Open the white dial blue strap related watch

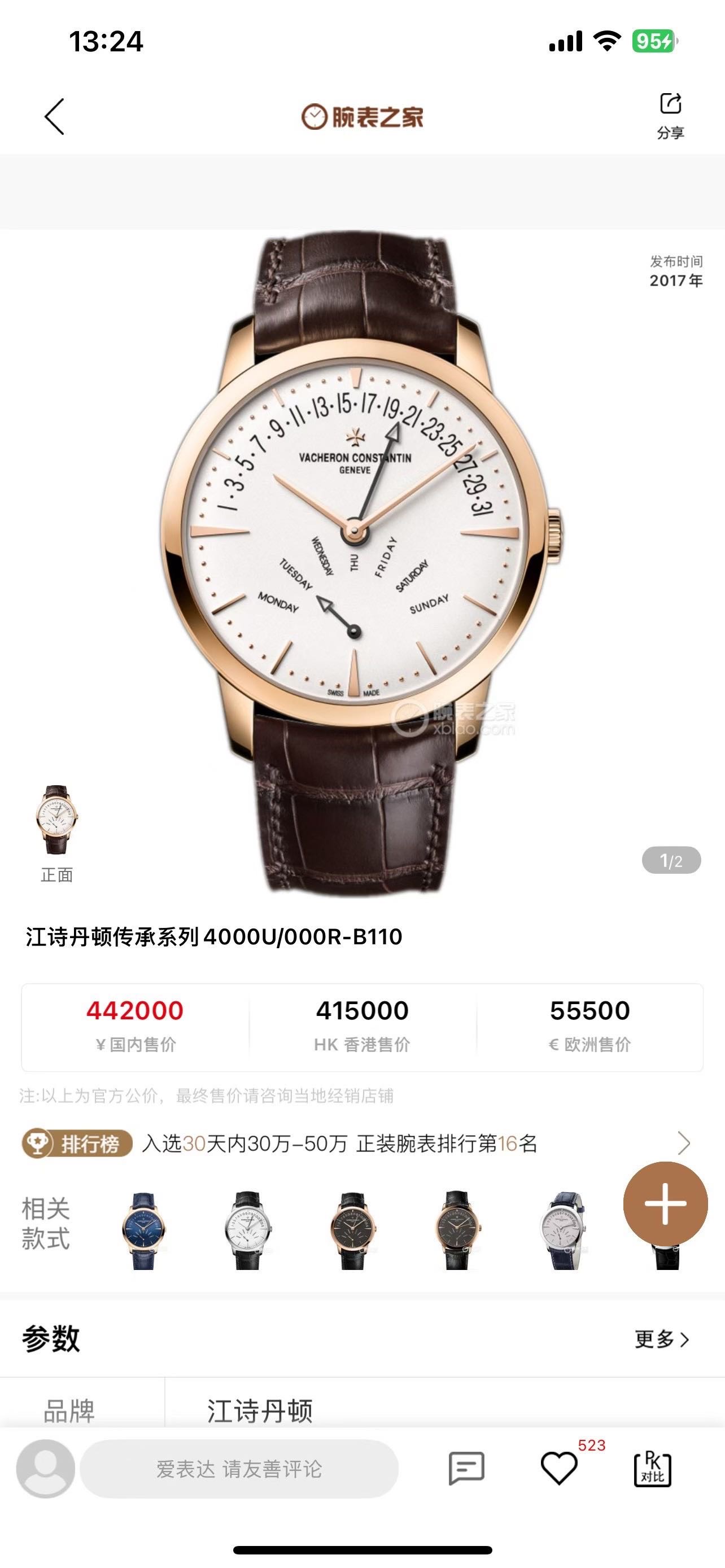(x=563, y=1230)
